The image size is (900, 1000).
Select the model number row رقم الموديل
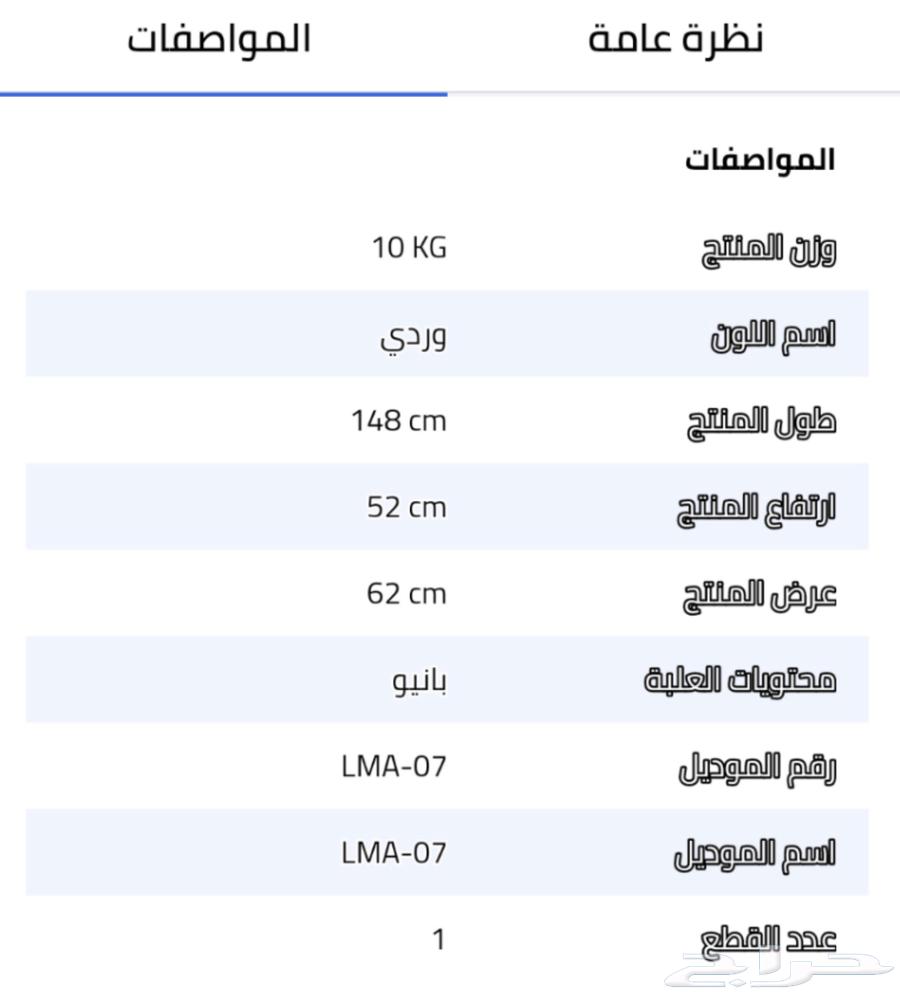(x=755, y=765)
